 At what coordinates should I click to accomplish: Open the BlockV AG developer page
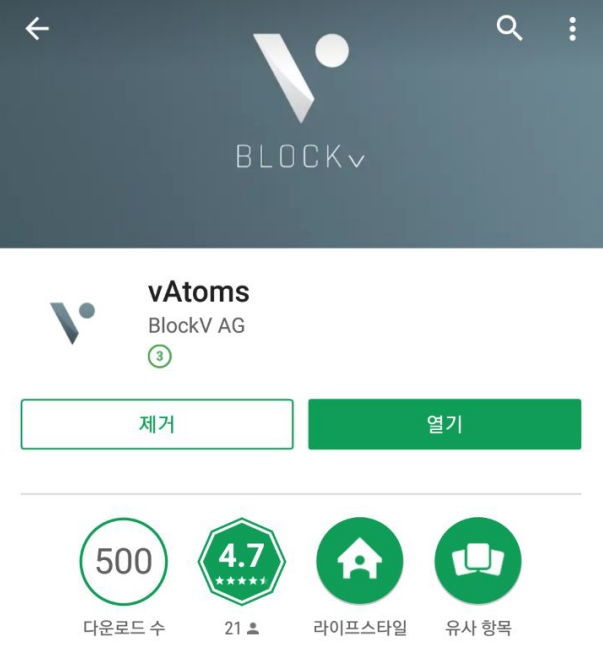coord(197,326)
